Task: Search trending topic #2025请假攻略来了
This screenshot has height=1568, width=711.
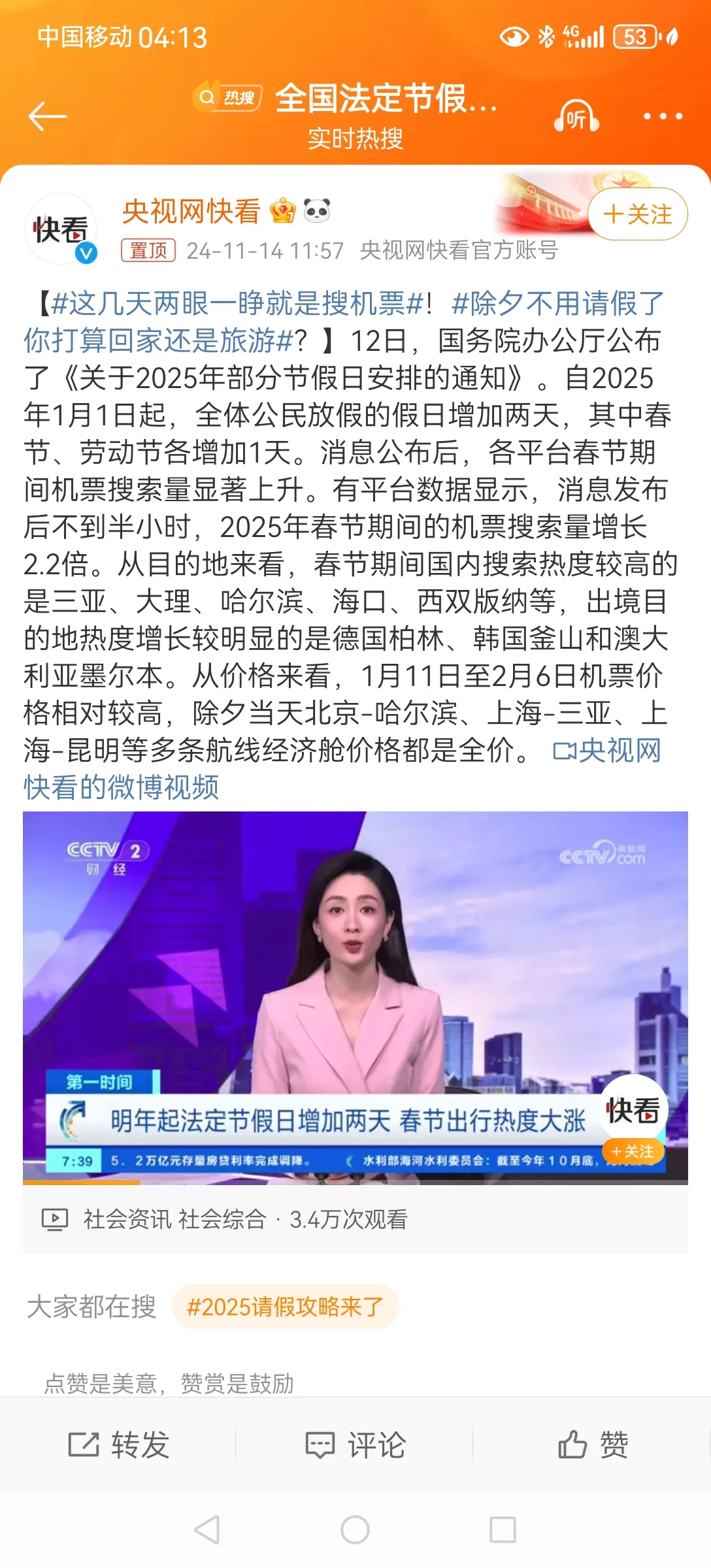Action: tap(285, 1307)
